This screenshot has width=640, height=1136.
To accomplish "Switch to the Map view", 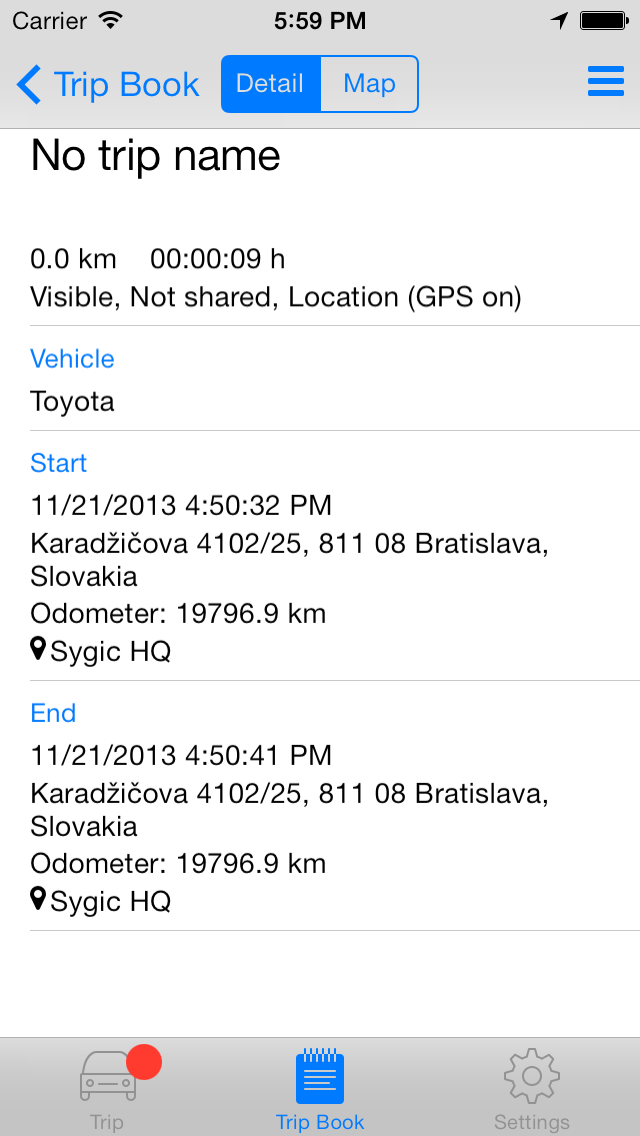I will pos(370,84).
